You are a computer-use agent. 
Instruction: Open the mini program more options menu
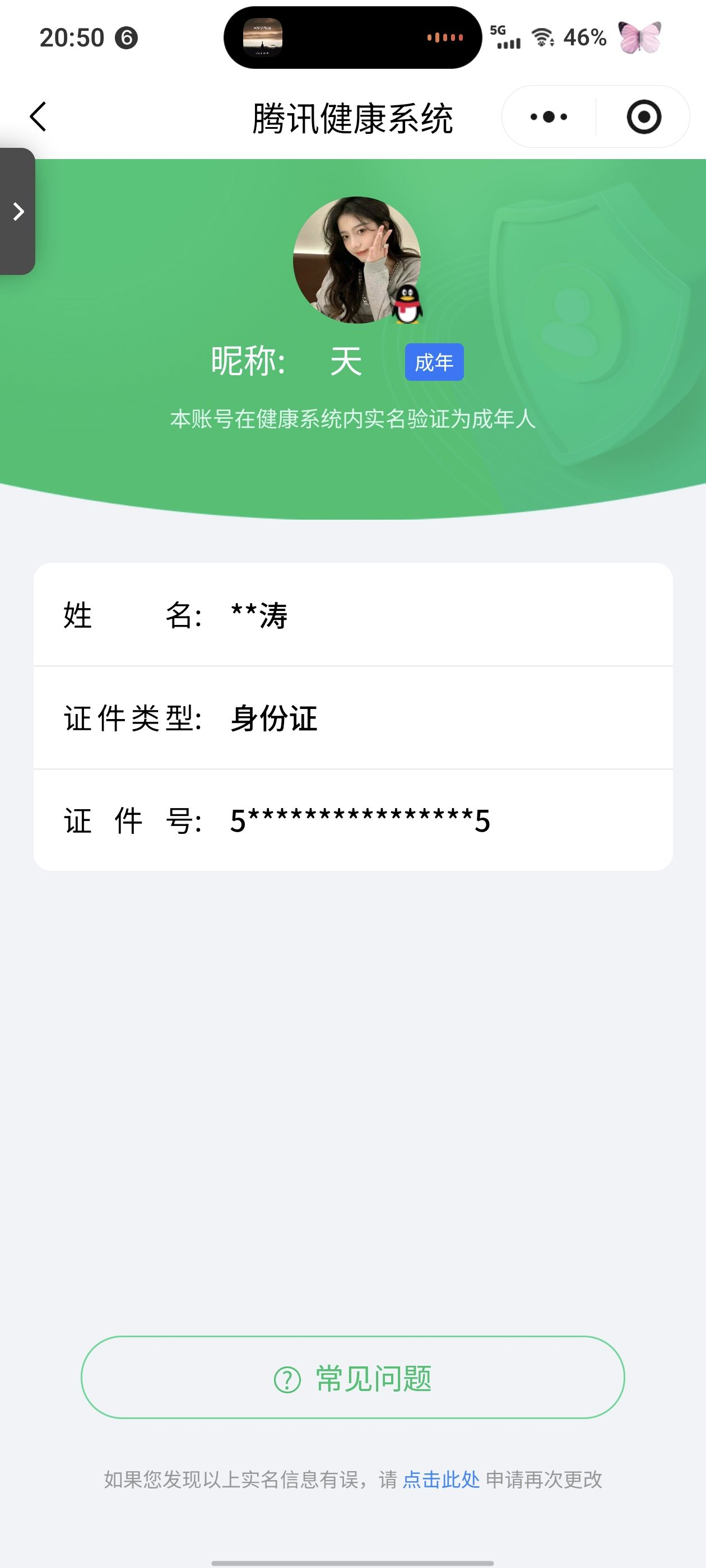click(547, 117)
